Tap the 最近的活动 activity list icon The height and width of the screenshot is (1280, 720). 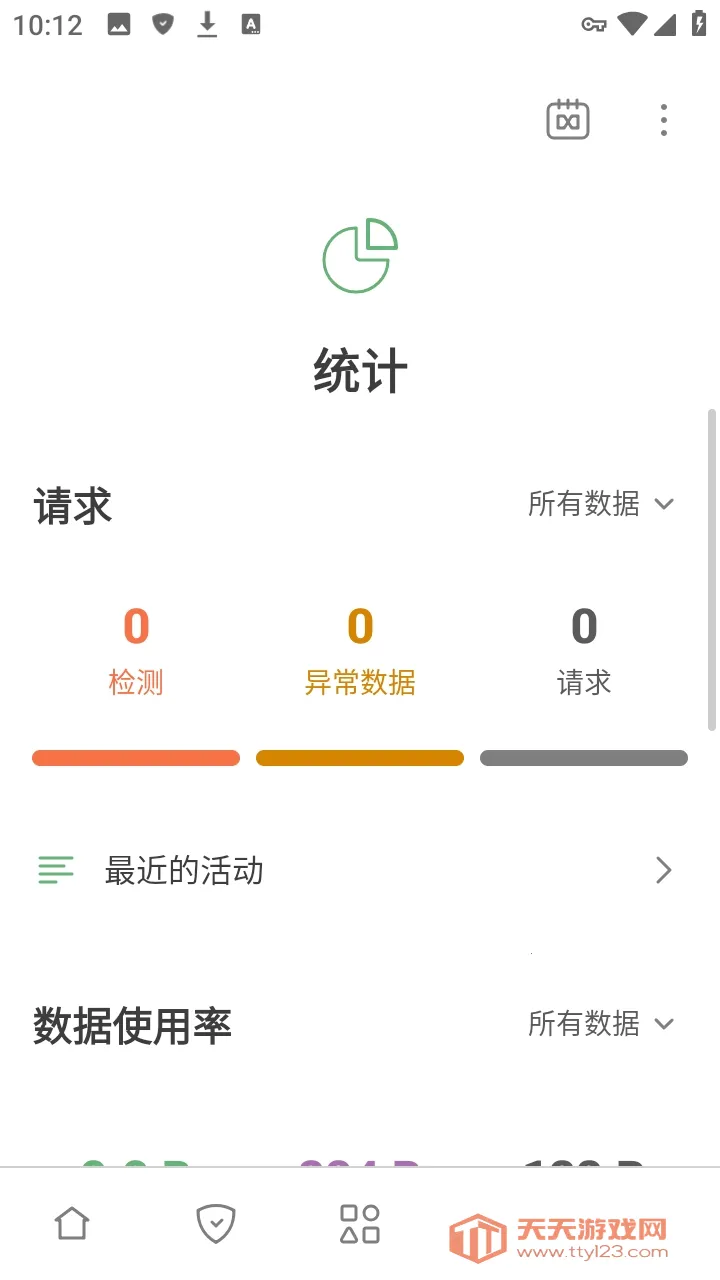pos(56,870)
